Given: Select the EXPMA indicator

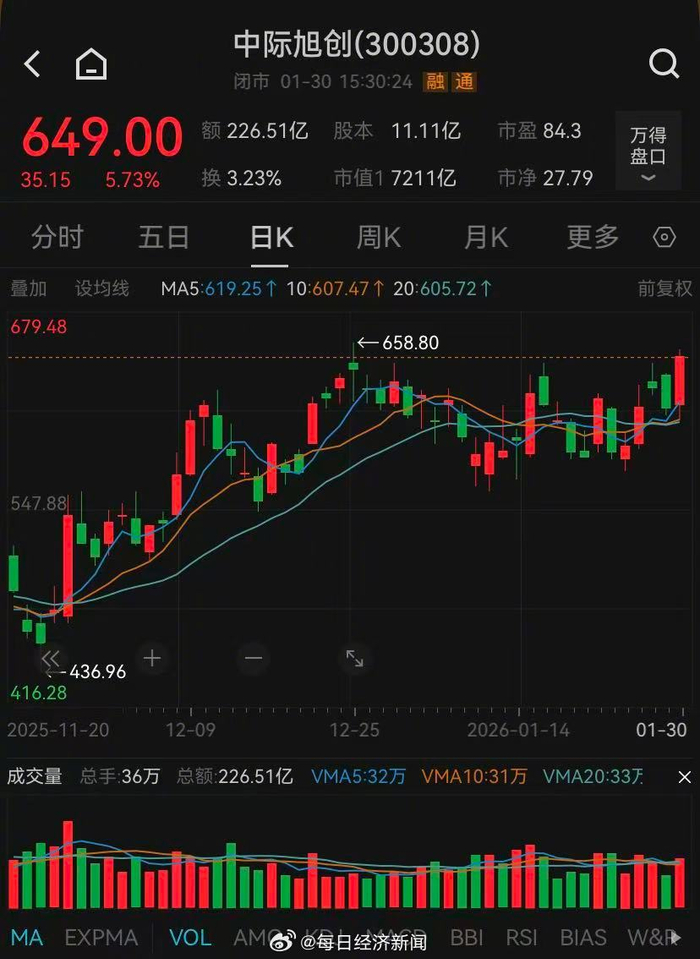Looking at the screenshot, I should (101, 938).
